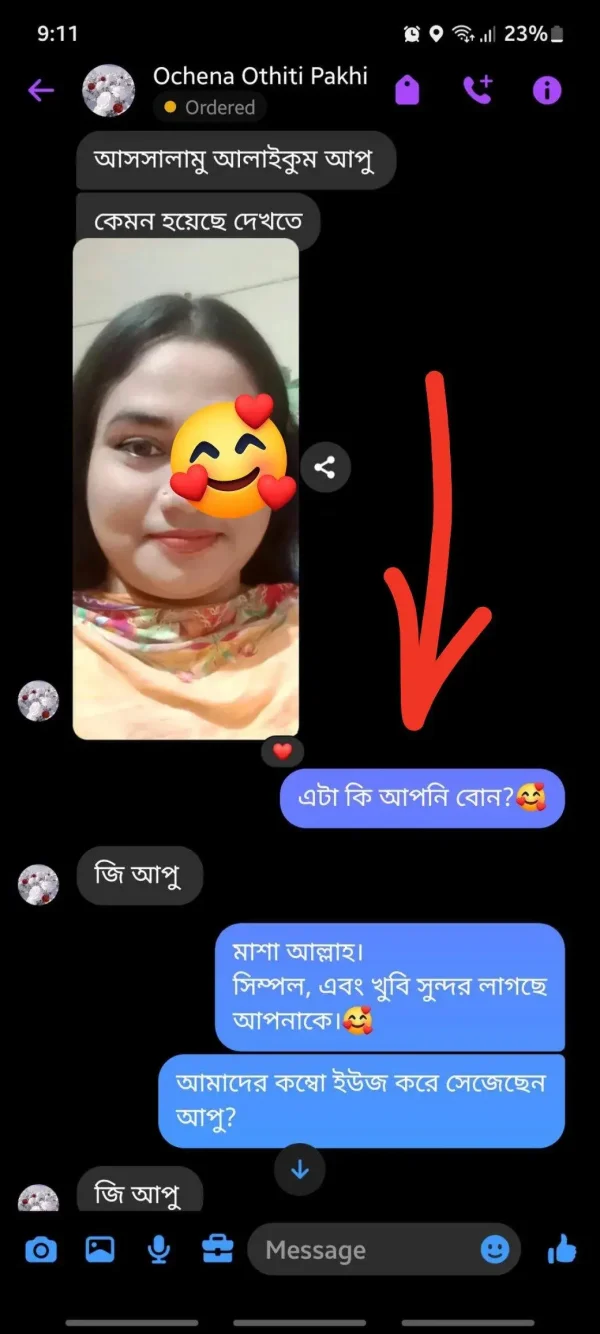Viewport: 600px width, 1334px height.
Task: Go back from the chat
Action: point(40,91)
